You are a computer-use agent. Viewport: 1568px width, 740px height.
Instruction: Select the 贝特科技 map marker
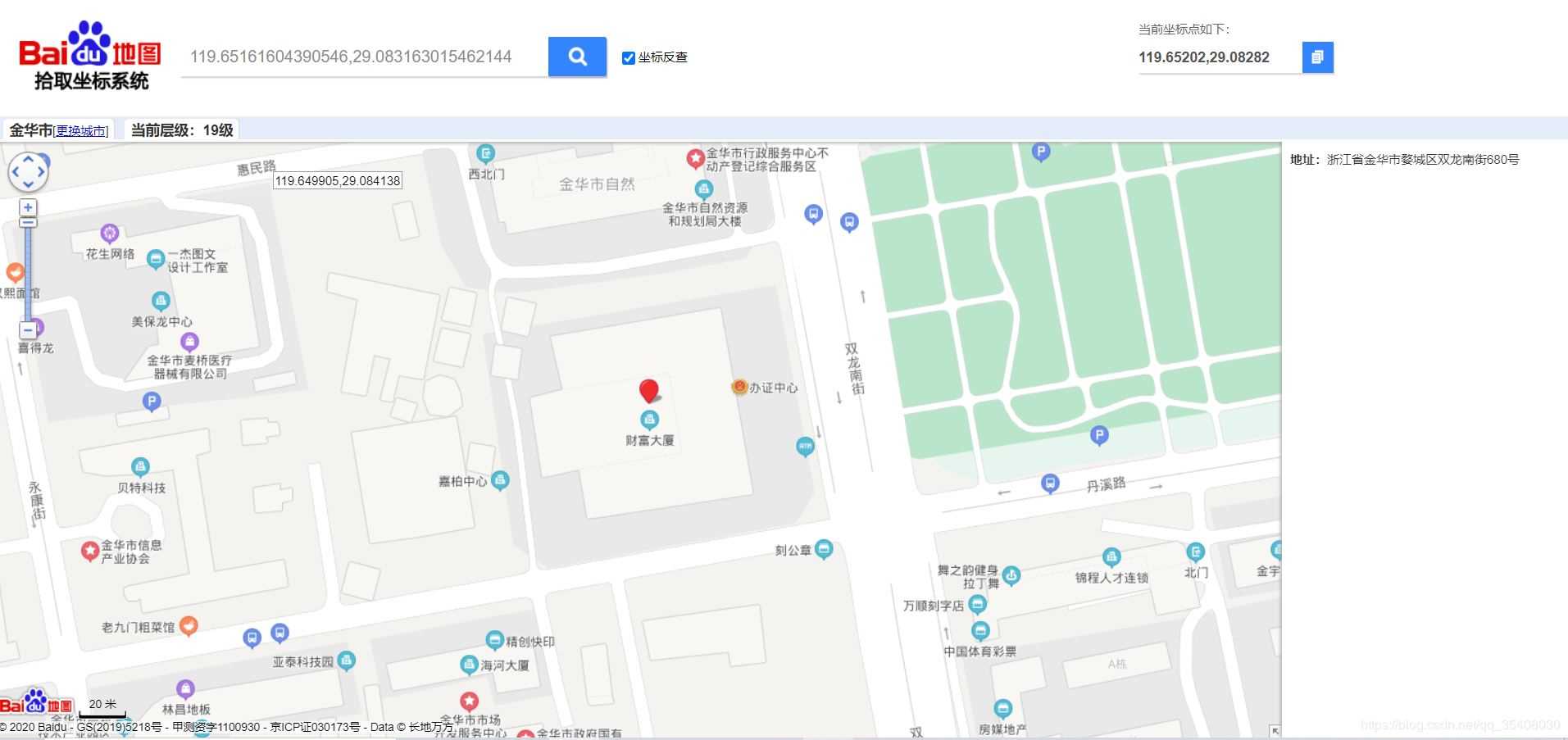[x=140, y=467]
